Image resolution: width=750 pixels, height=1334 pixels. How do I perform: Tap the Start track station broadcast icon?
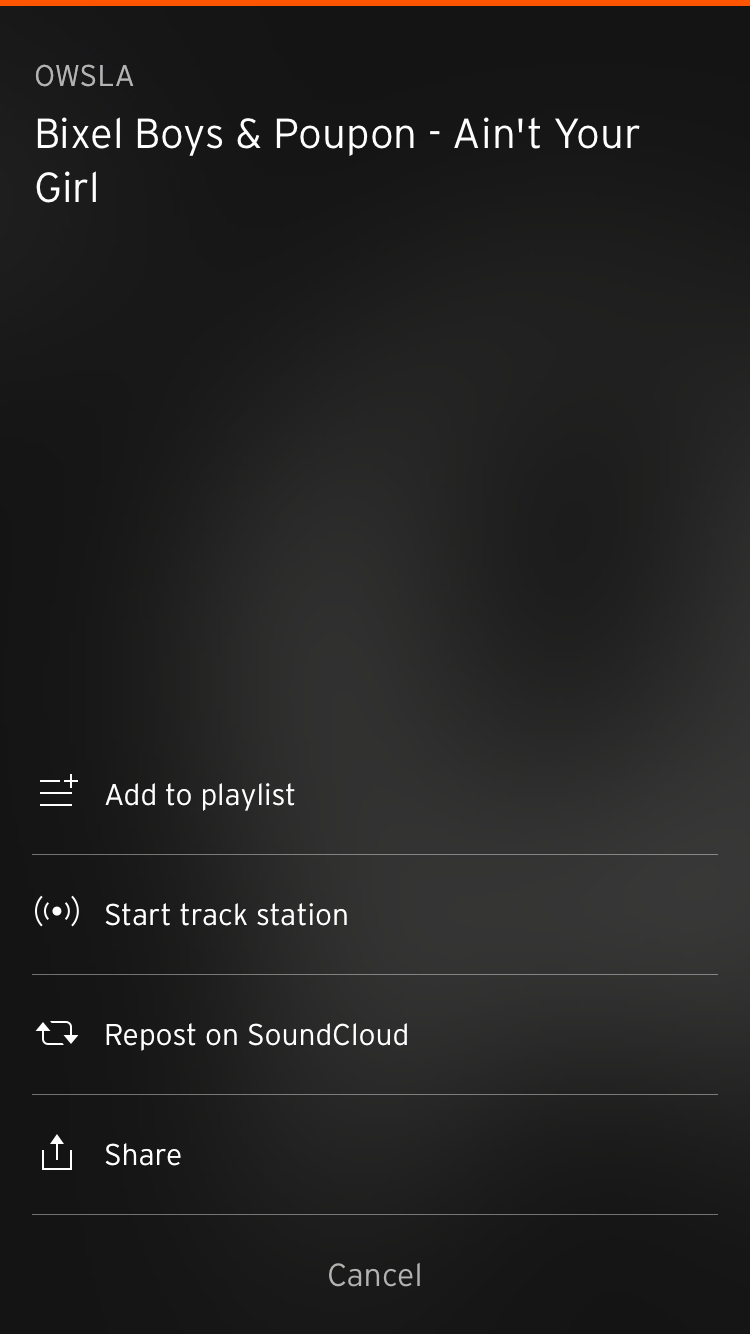pyautogui.click(x=57, y=913)
